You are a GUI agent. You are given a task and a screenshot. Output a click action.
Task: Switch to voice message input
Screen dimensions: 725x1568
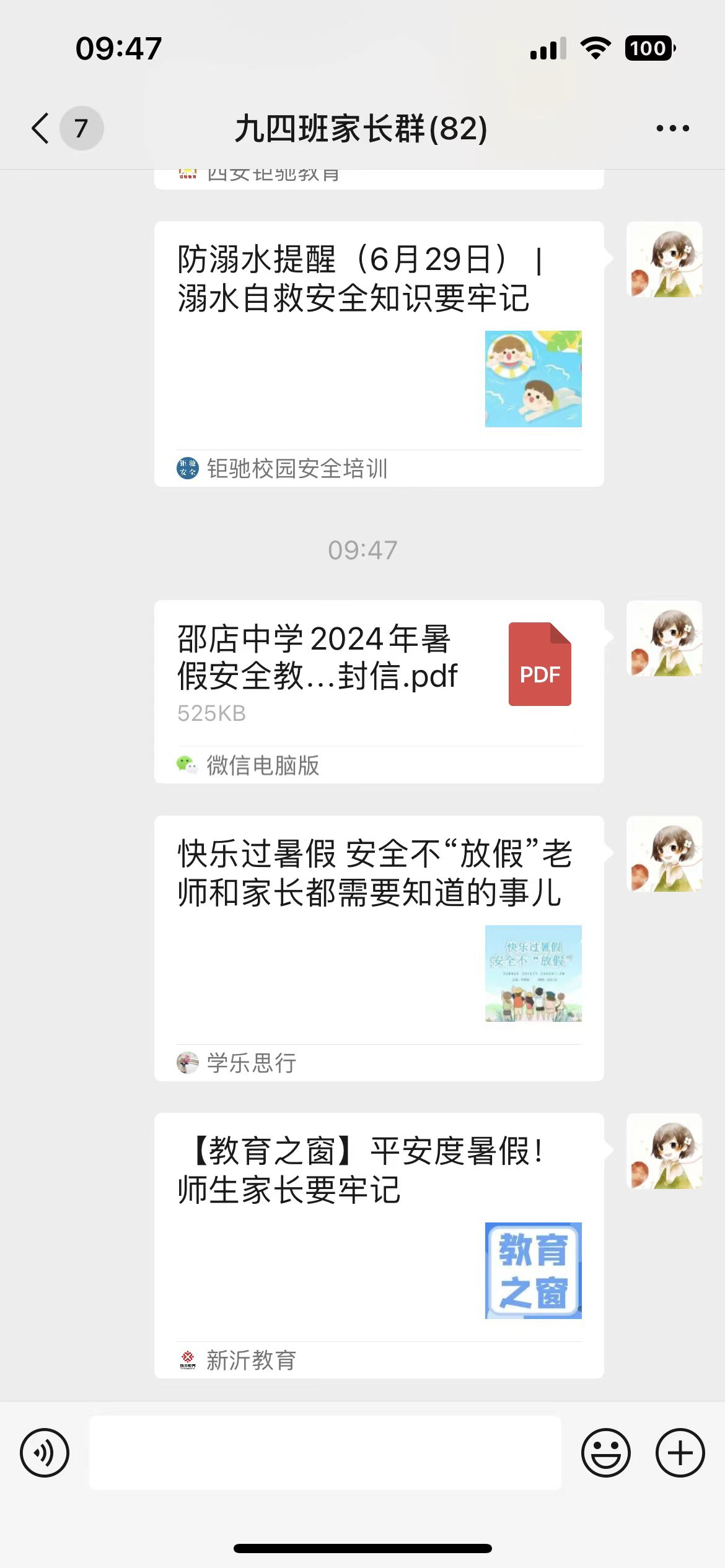point(45,1453)
